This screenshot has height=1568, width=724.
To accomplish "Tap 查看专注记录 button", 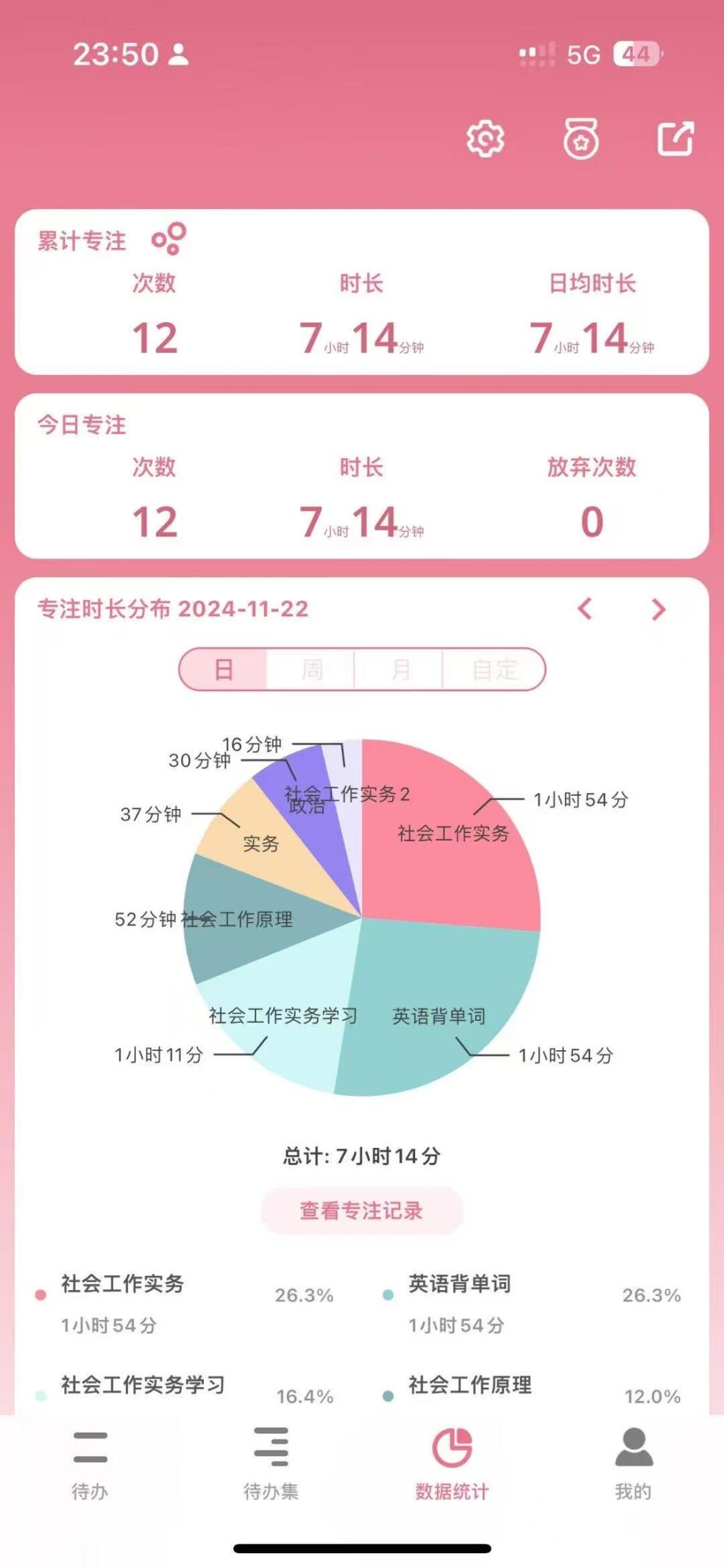I will [x=361, y=1211].
